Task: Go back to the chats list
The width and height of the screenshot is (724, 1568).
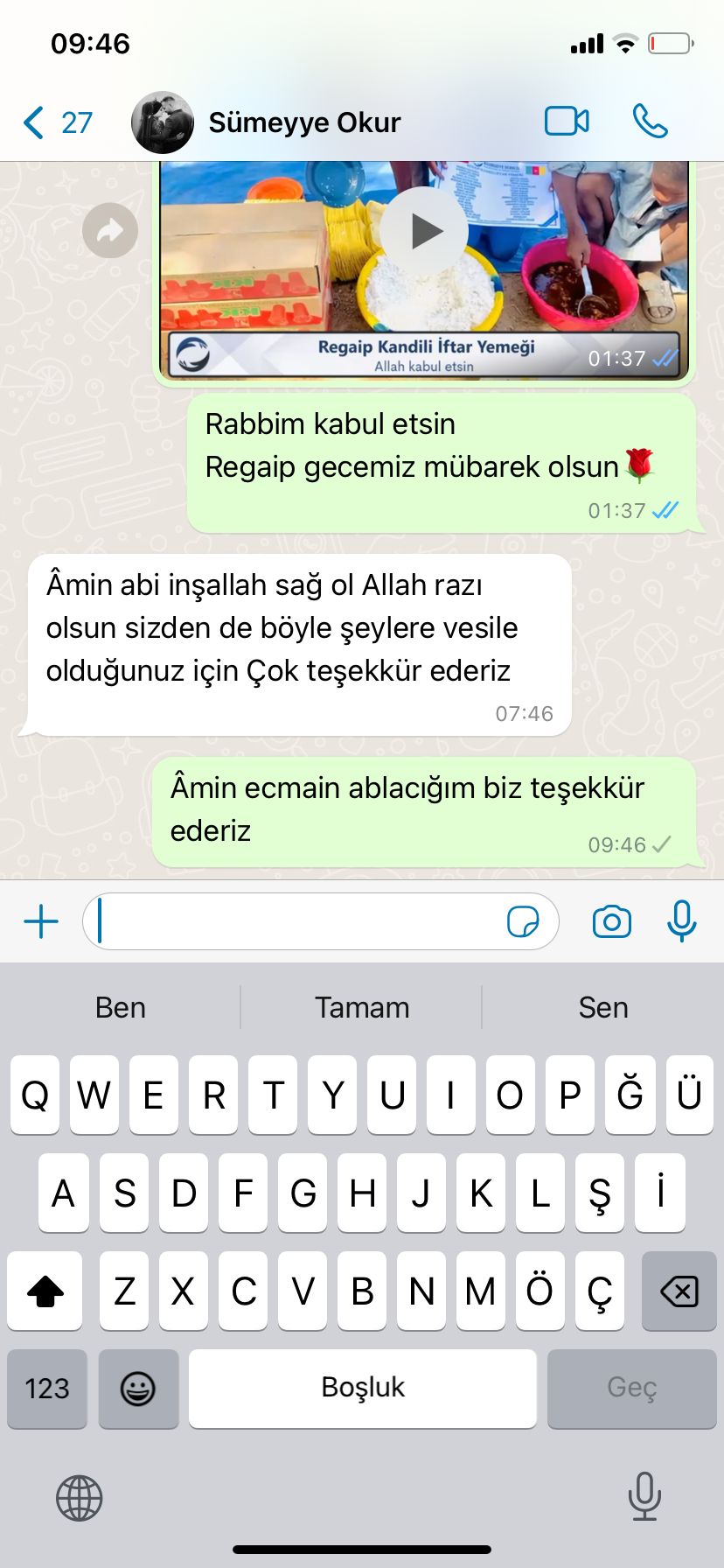Action: click(x=57, y=122)
